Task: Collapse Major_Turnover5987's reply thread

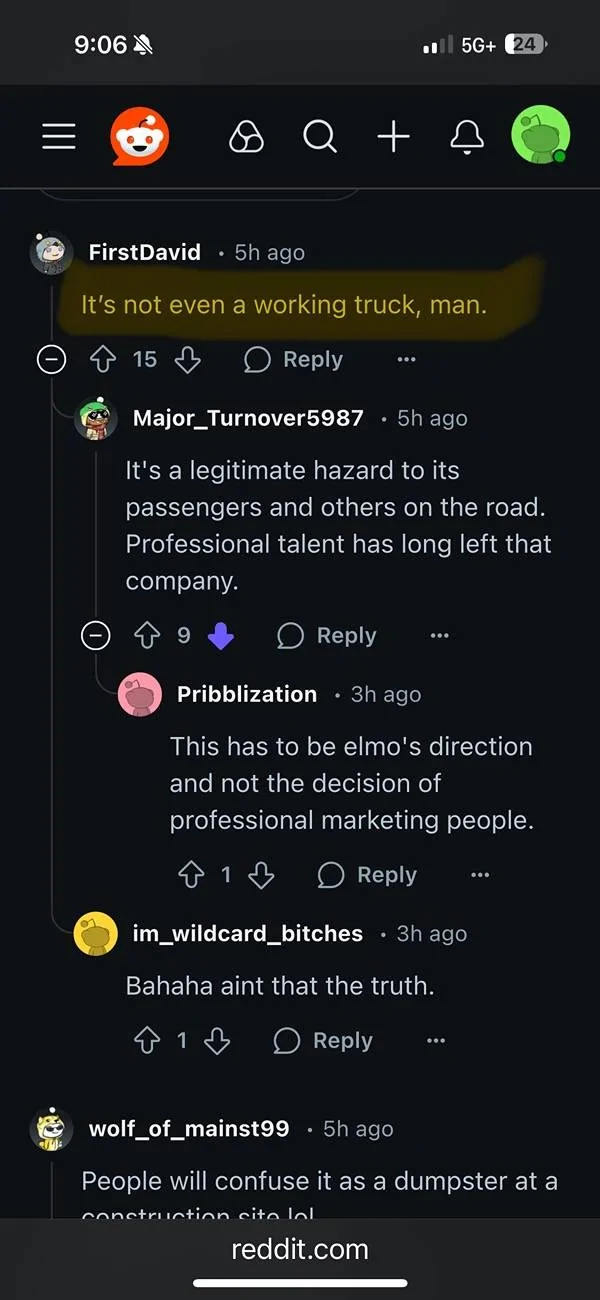Action: 95,636
